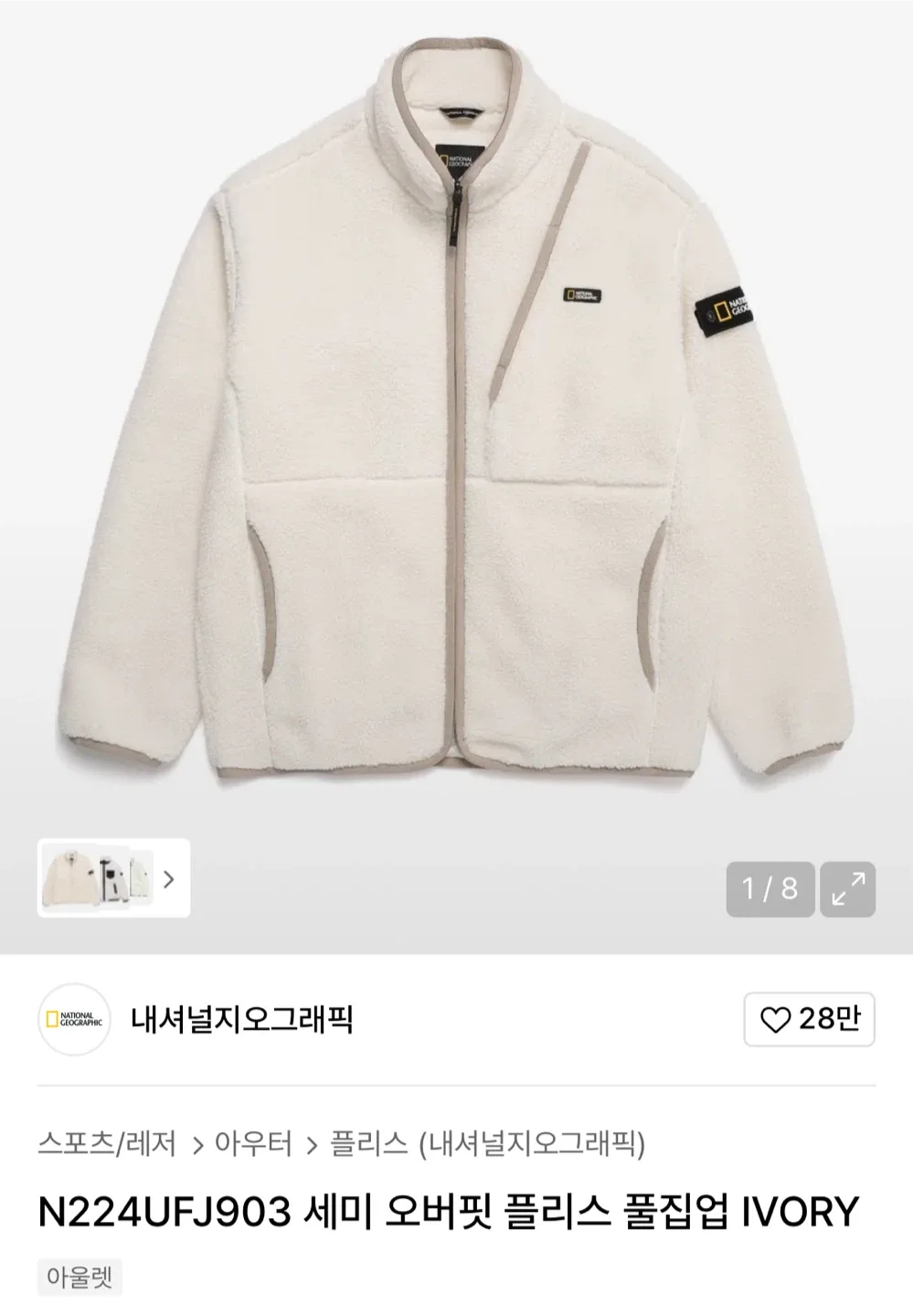
Task: Open the product image thumbnail strip
Action: 113,878
